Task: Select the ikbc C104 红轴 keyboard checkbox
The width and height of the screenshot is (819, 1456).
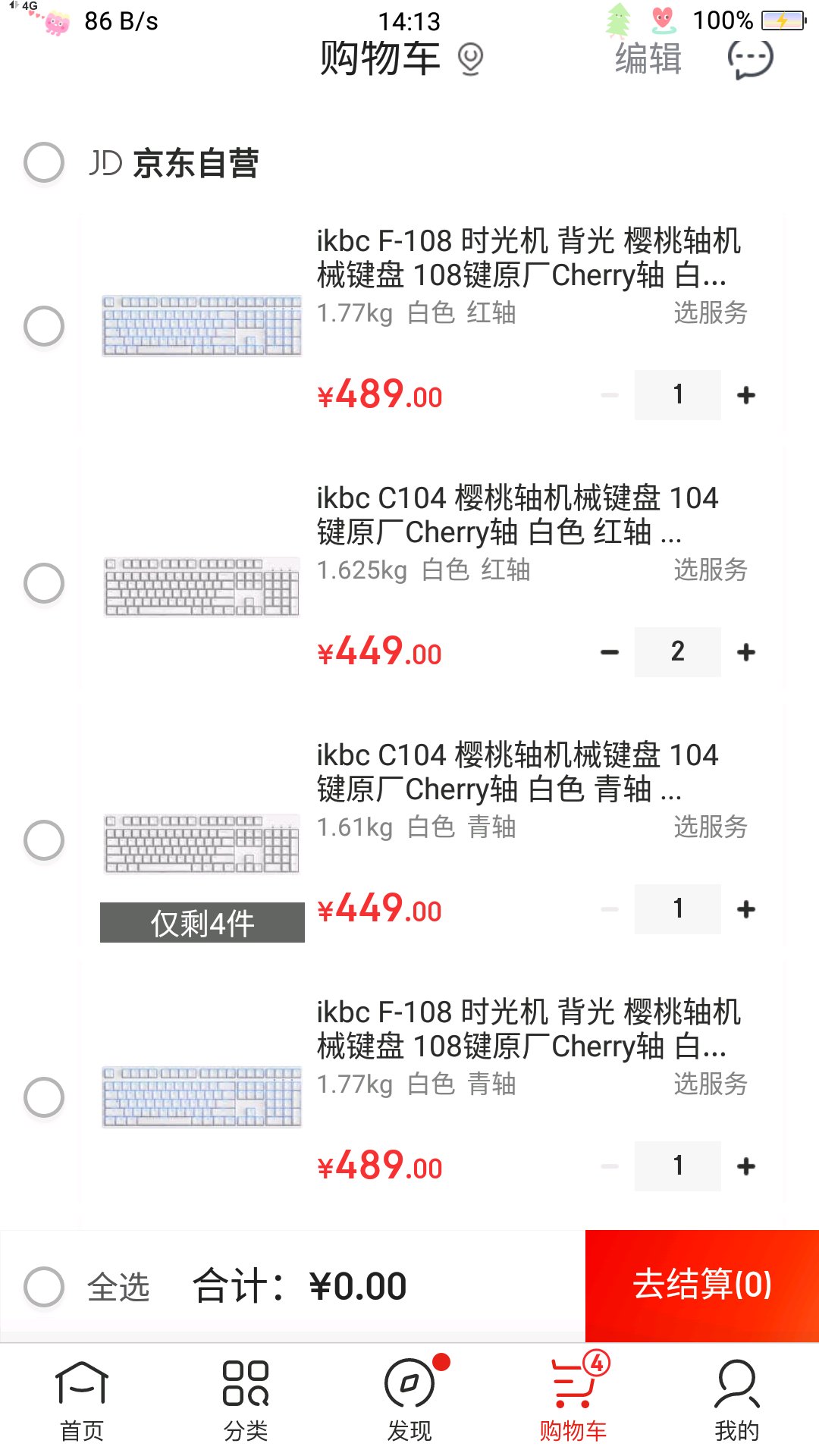Action: pos(44,583)
